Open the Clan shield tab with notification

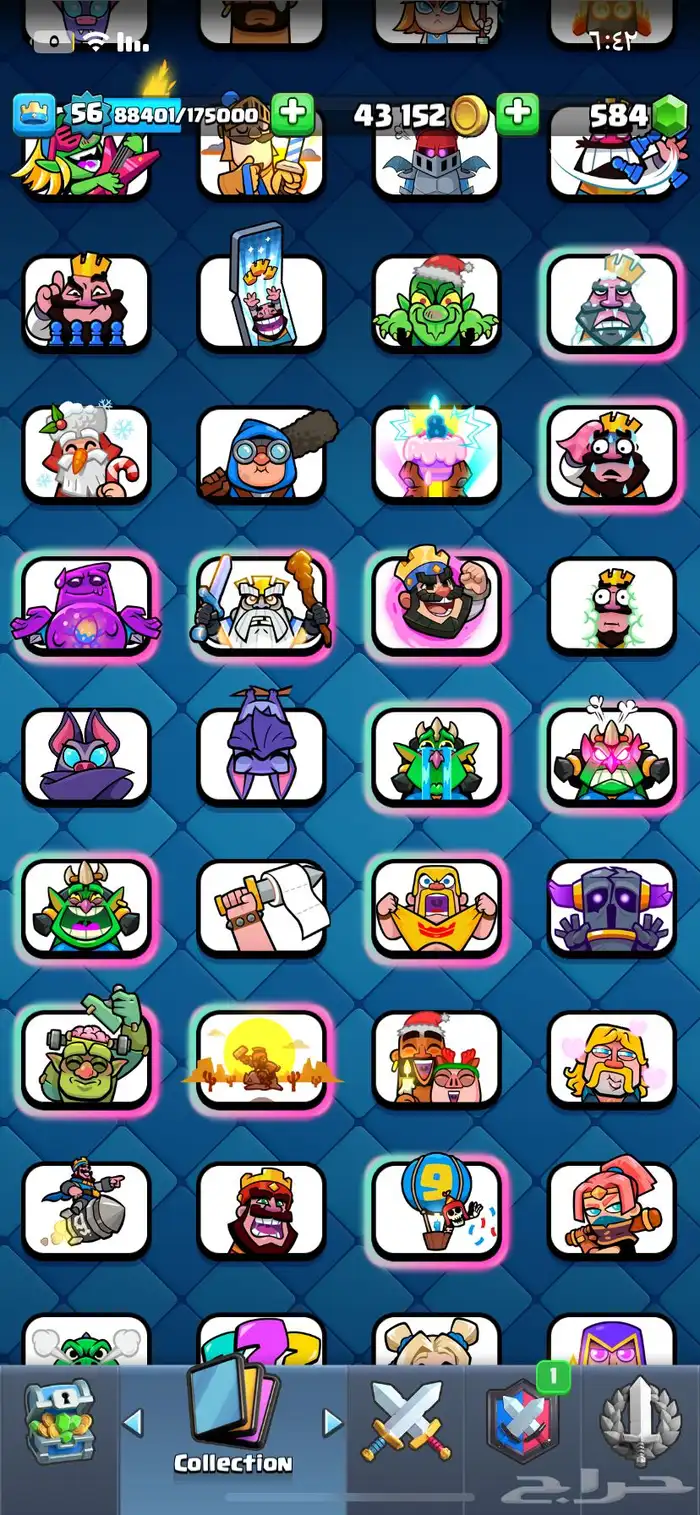click(522, 1422)
